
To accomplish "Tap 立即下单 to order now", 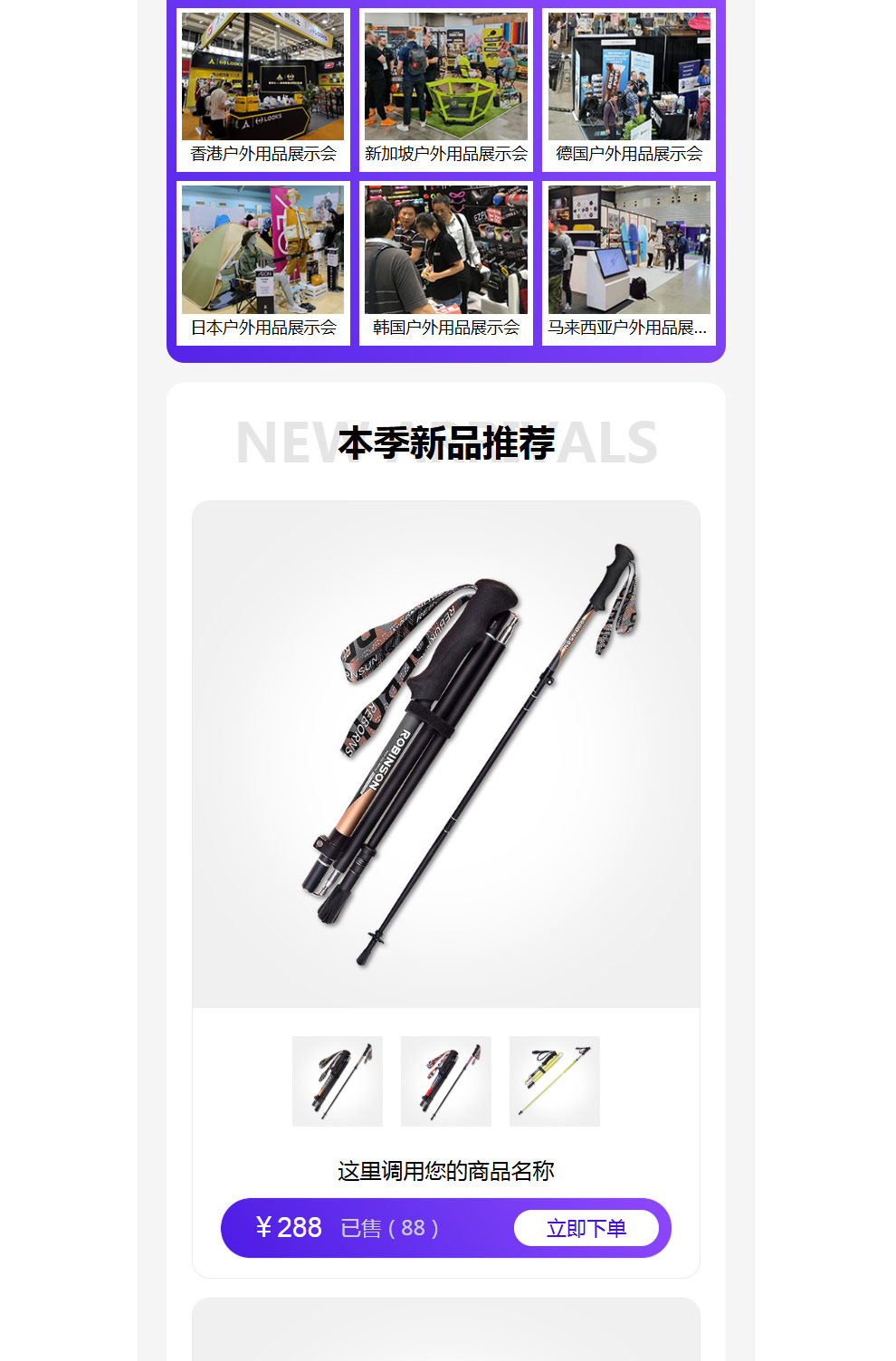I will [x=586, y=1228].
